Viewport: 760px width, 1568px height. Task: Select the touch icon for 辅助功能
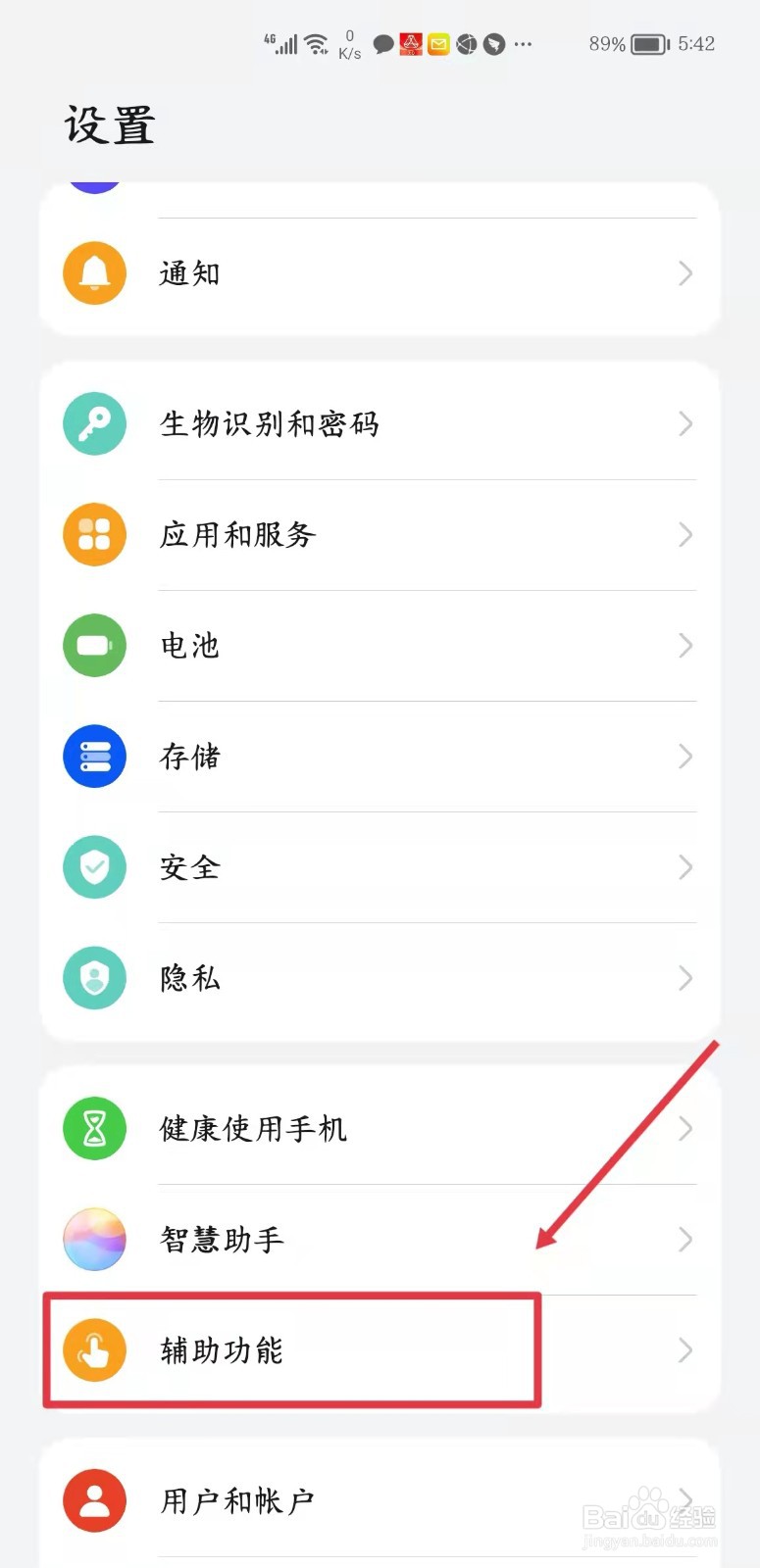94,1350
